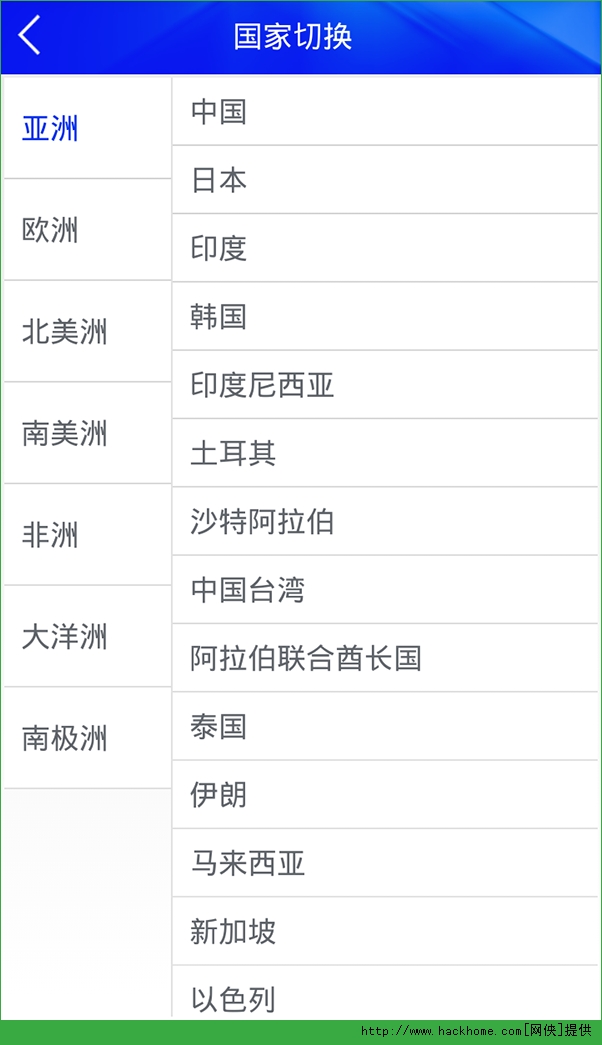602x1045 pixels.
Task: Select the 南极洲 tab
Action: point(86,739)
